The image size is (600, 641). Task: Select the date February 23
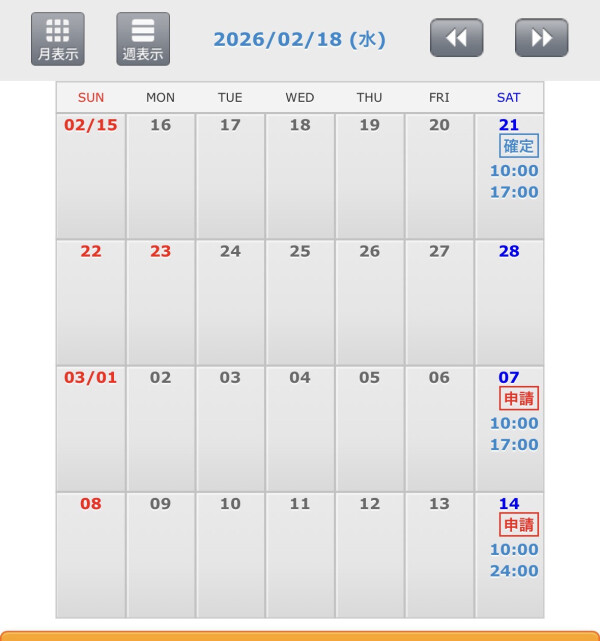(x=160, y=252)
